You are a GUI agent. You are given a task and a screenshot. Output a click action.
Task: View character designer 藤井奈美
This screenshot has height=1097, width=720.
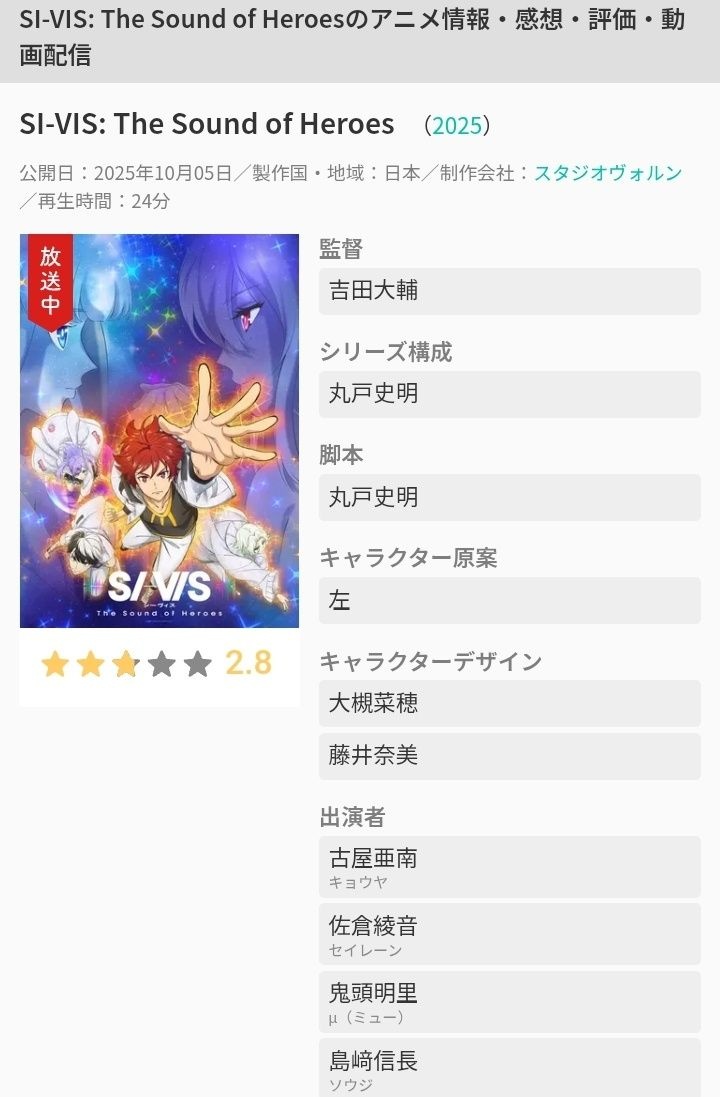tap(509, 756)
